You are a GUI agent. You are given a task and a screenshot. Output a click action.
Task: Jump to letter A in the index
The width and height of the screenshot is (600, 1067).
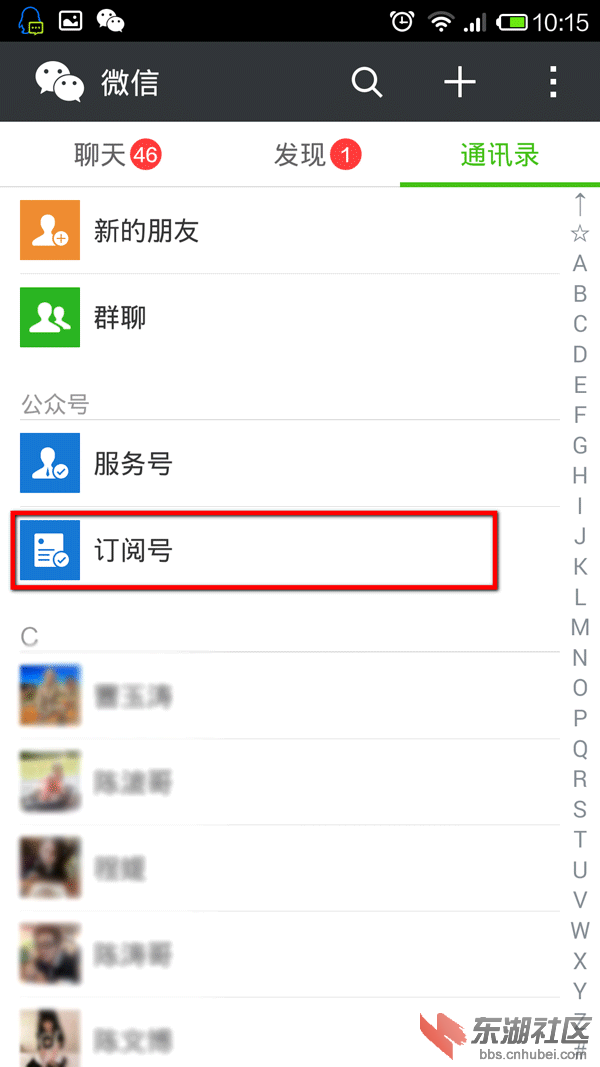tap(580, 264)
